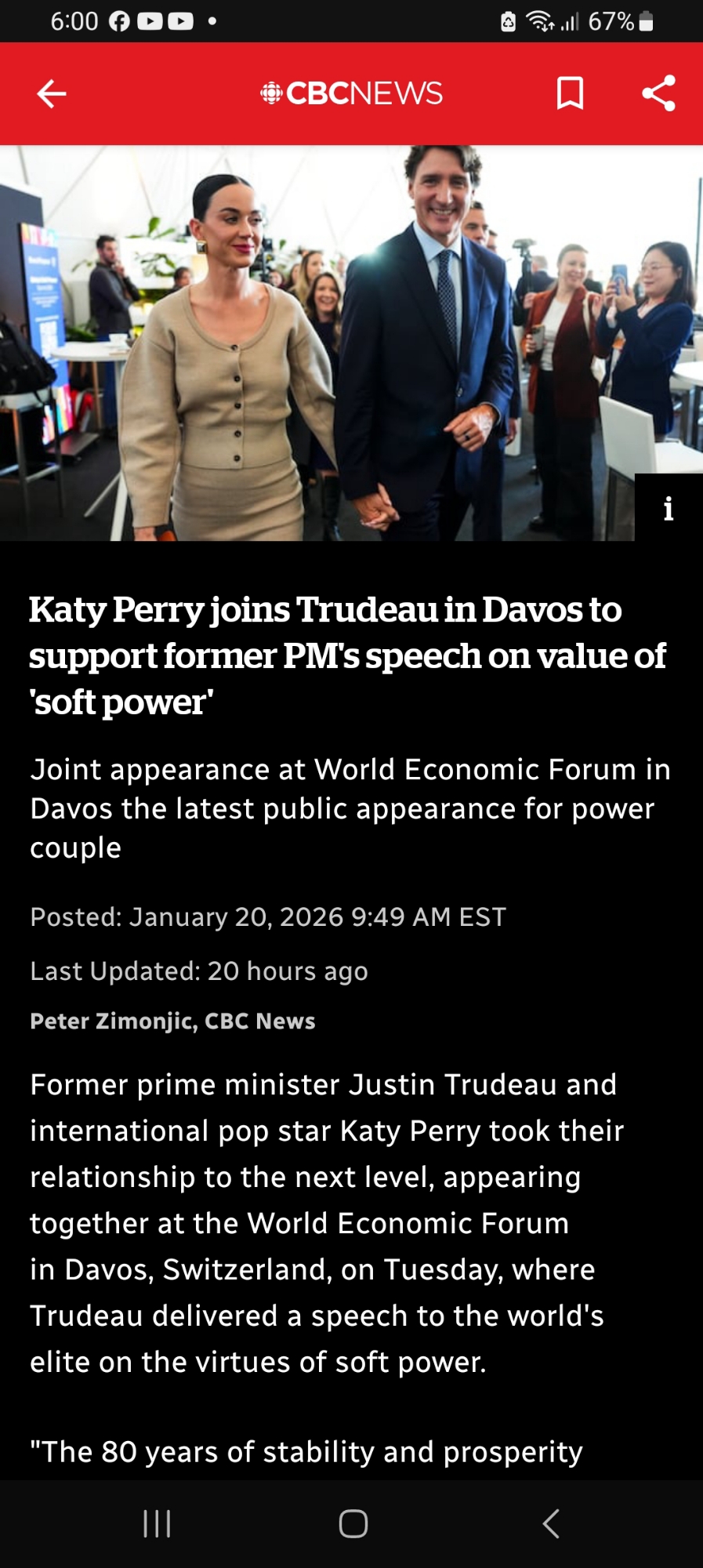Viewport: 703px width, 1568px height.
Task: Go to the home screen
Action: (353, 1523)
